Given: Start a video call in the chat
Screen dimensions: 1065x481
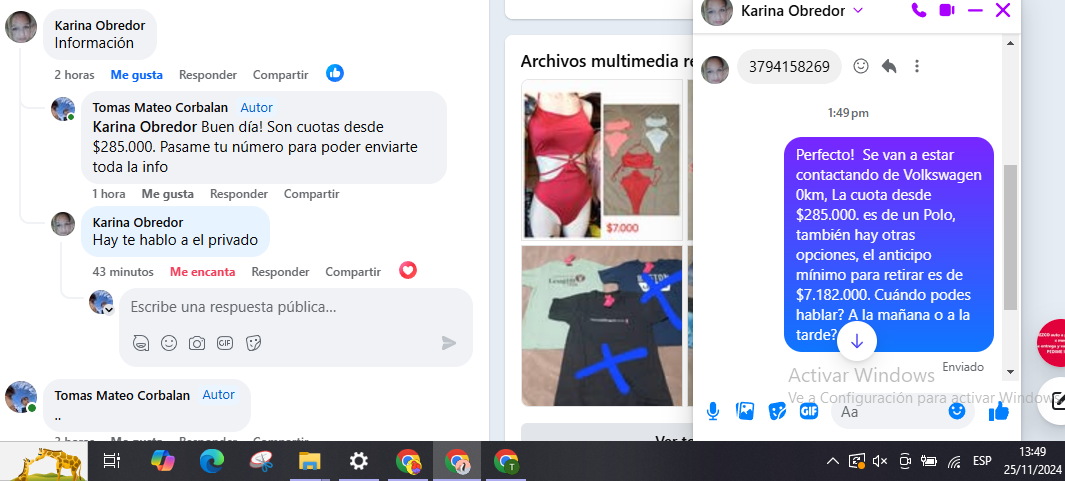Looking at the screenshot, I should click(x=947, y=10).
